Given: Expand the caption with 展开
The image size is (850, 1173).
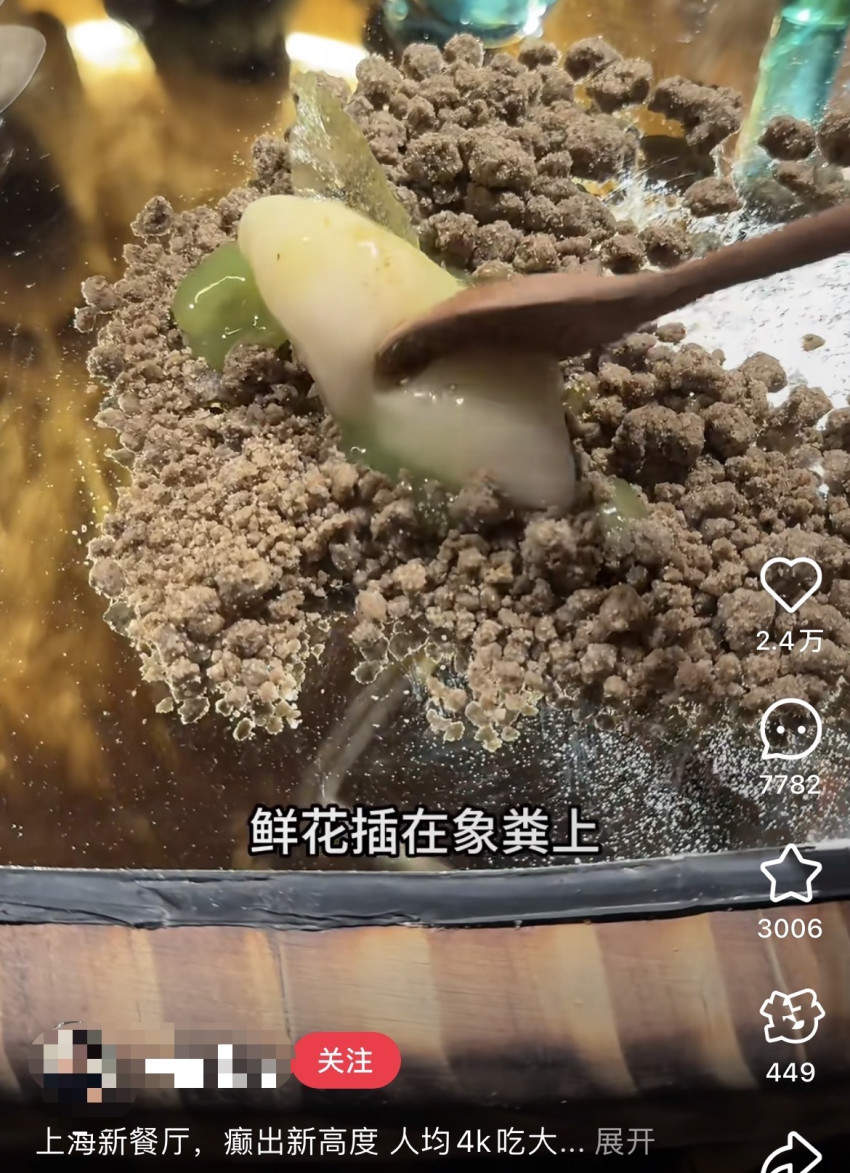Looking at the screenshot, I should pos(625,1141).
